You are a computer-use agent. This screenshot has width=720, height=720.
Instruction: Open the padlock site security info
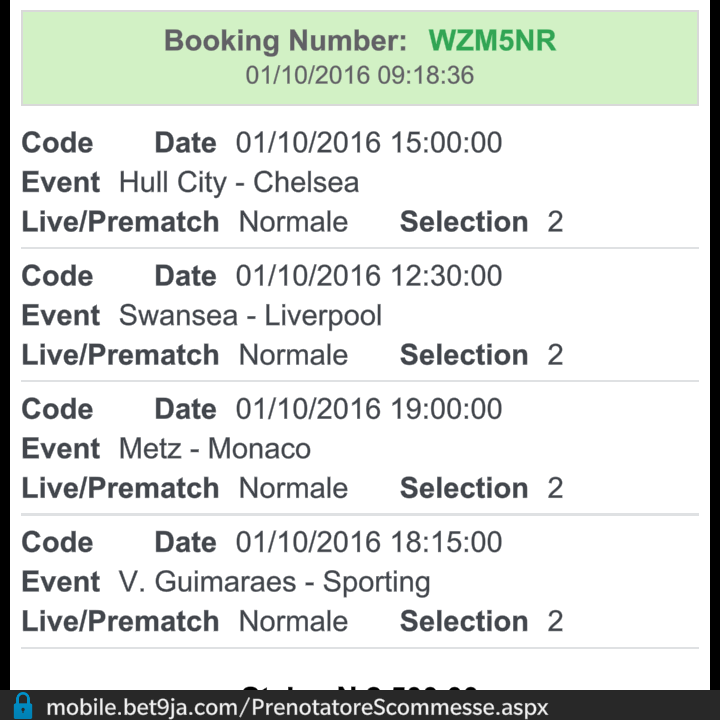click(x=22, y=706)
